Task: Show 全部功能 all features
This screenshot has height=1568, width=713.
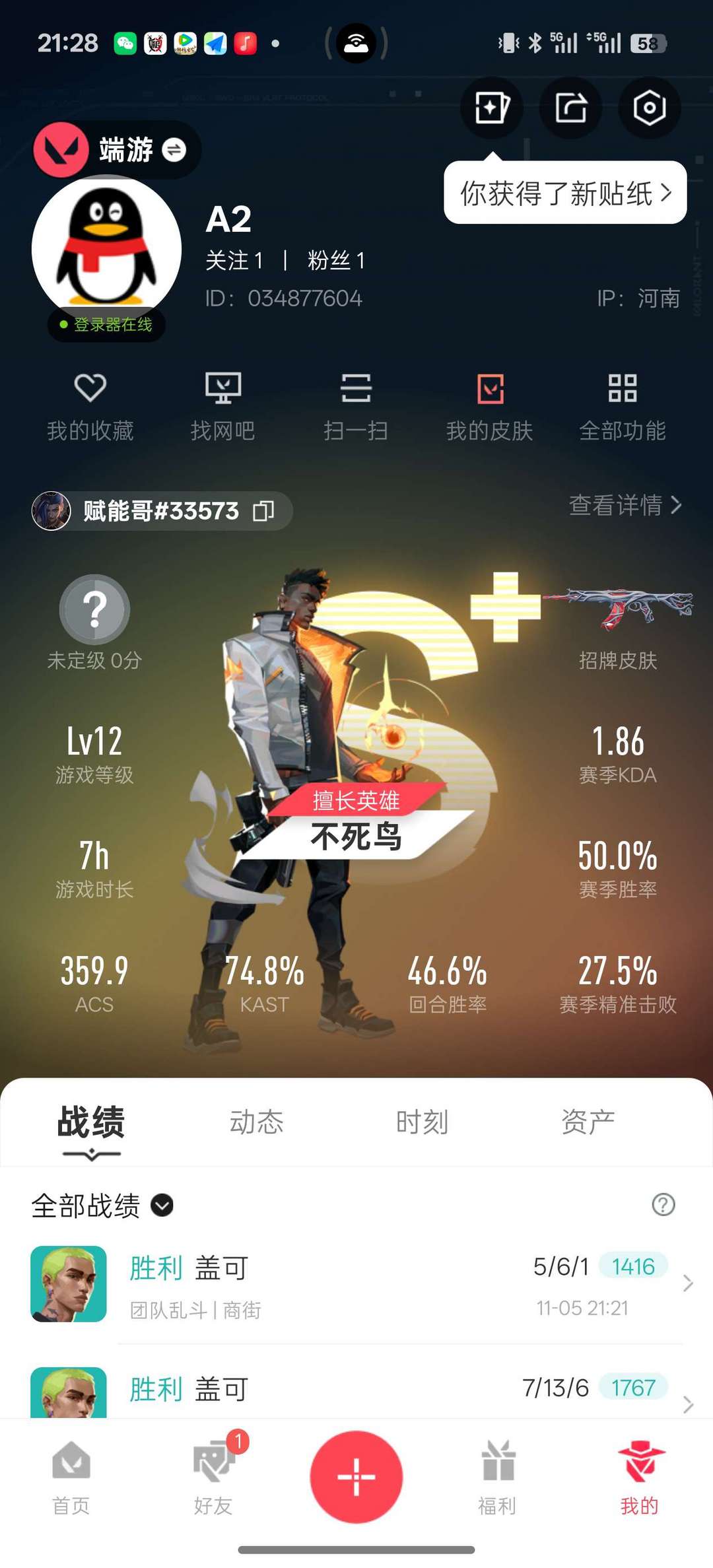Action: tap(623, 407)
